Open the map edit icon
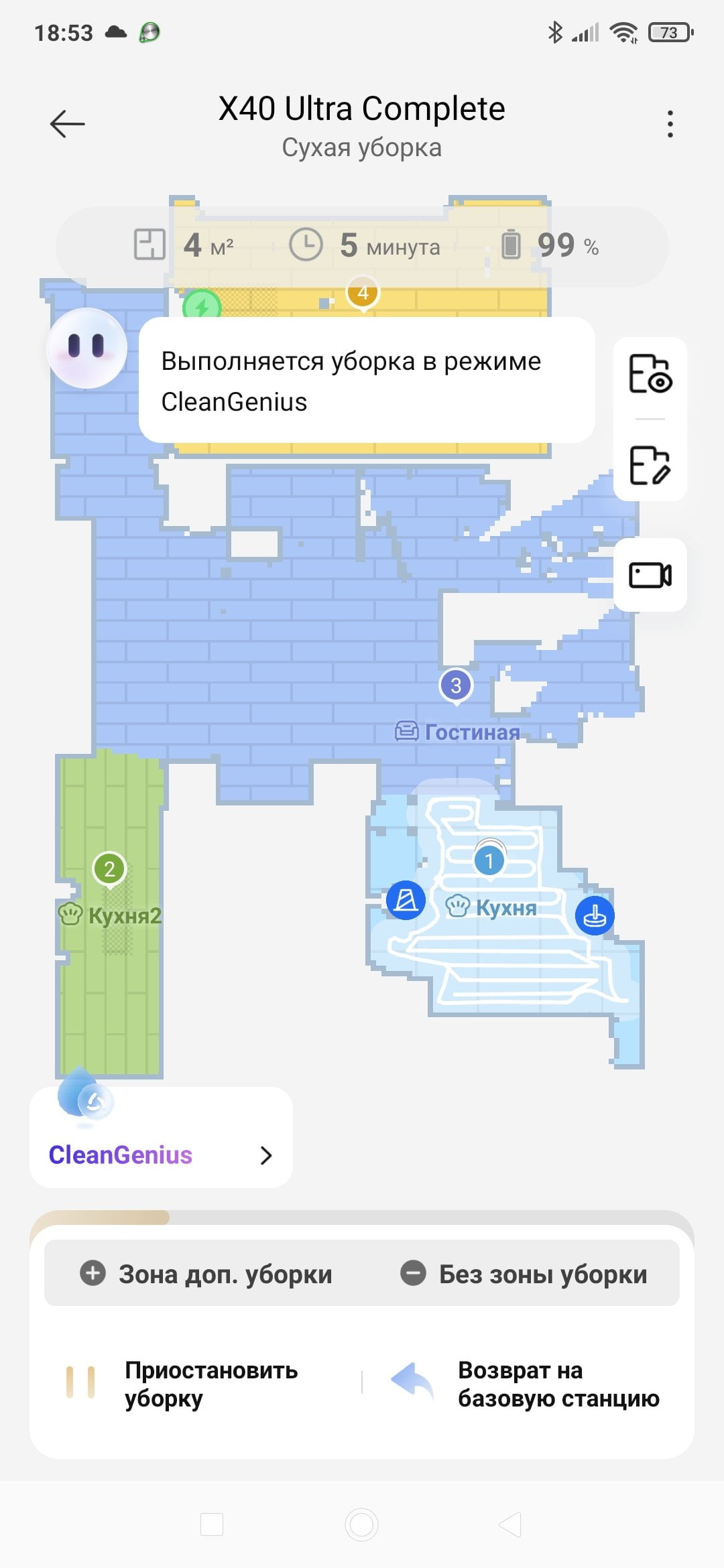Image resolution: width=724 pixels, height=1568 pixels. [x=650, y=464]
